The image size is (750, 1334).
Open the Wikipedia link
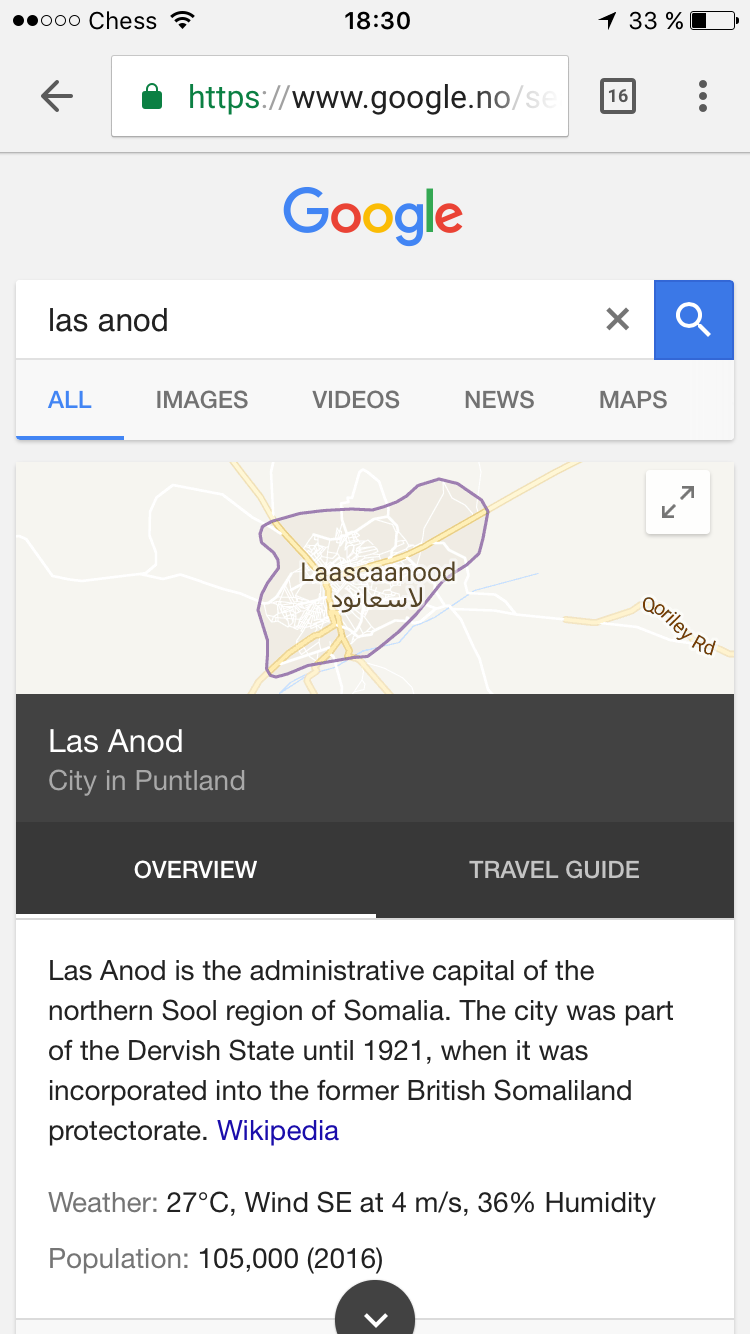pos(278,1131)
